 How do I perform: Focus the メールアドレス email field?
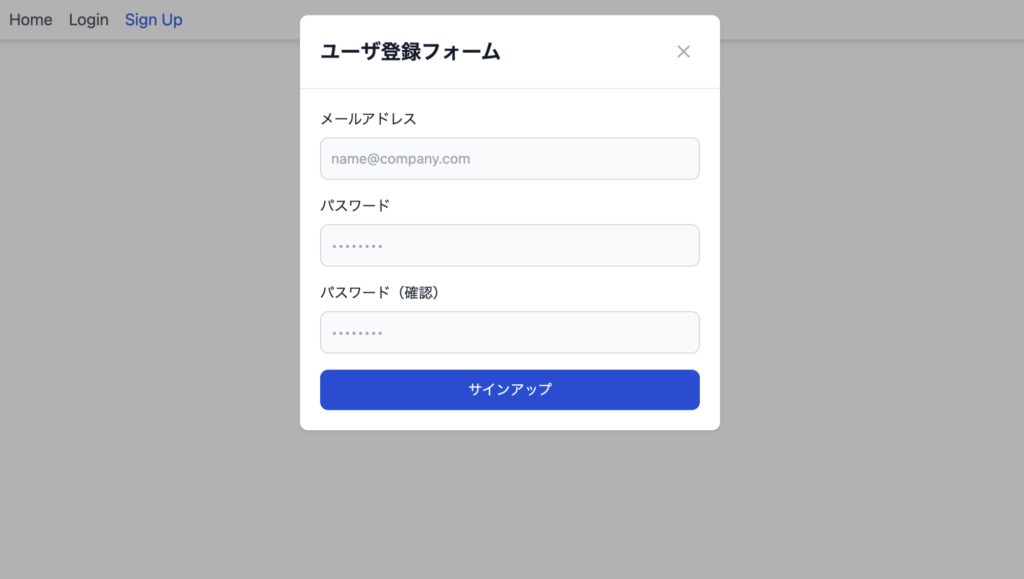pyautogui.click(x=509, y=159)
